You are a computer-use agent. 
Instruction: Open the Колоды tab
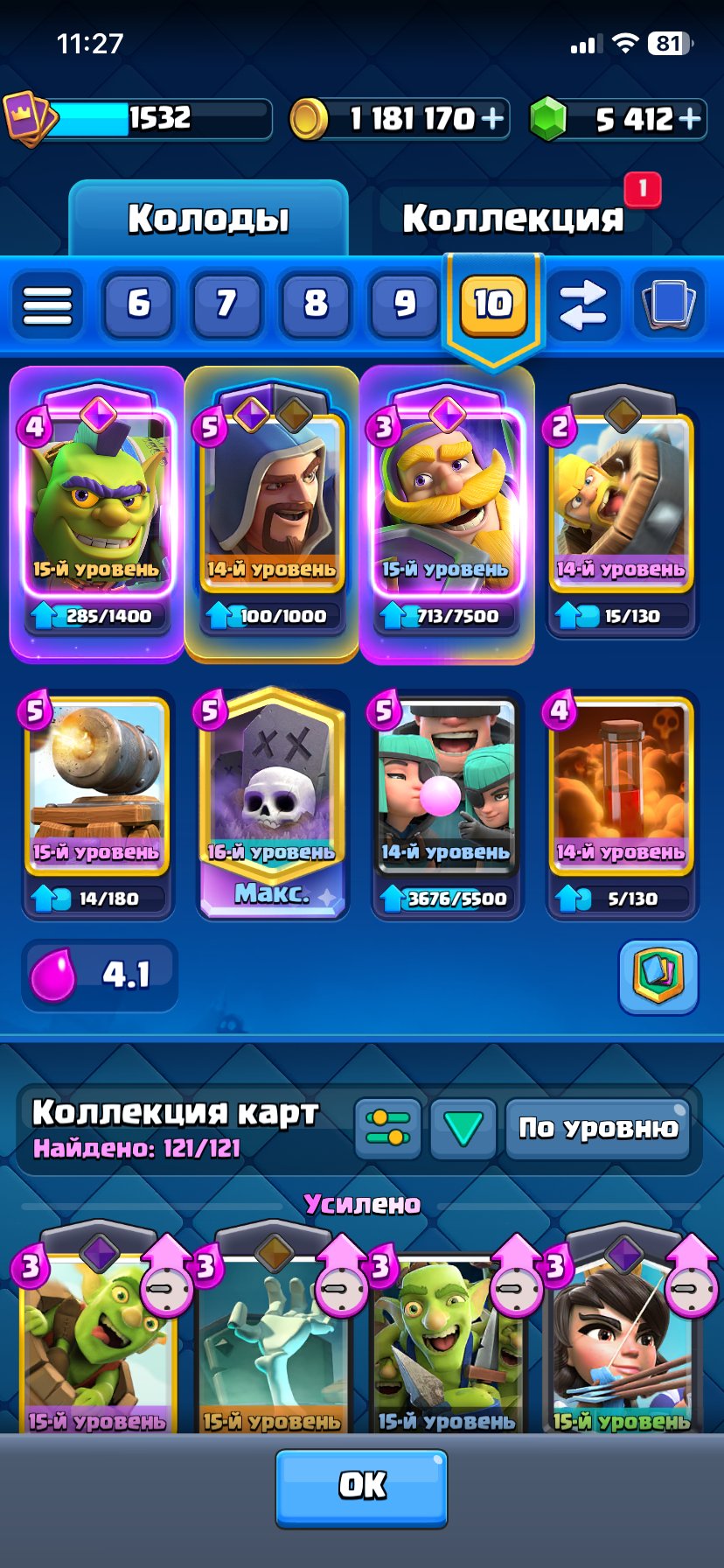(x=208, y=218)
